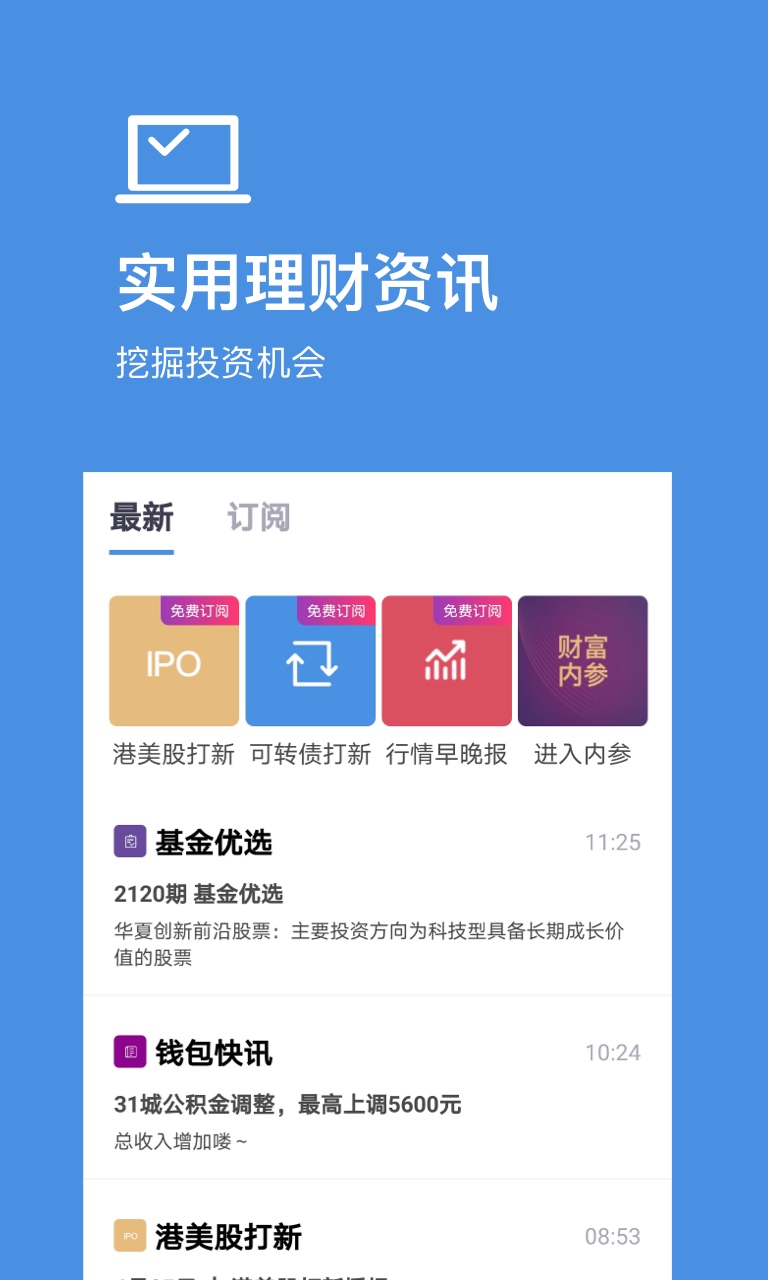Tap the 财富内参 purple card icon
Screen dimensions: 768x1280
582,660
